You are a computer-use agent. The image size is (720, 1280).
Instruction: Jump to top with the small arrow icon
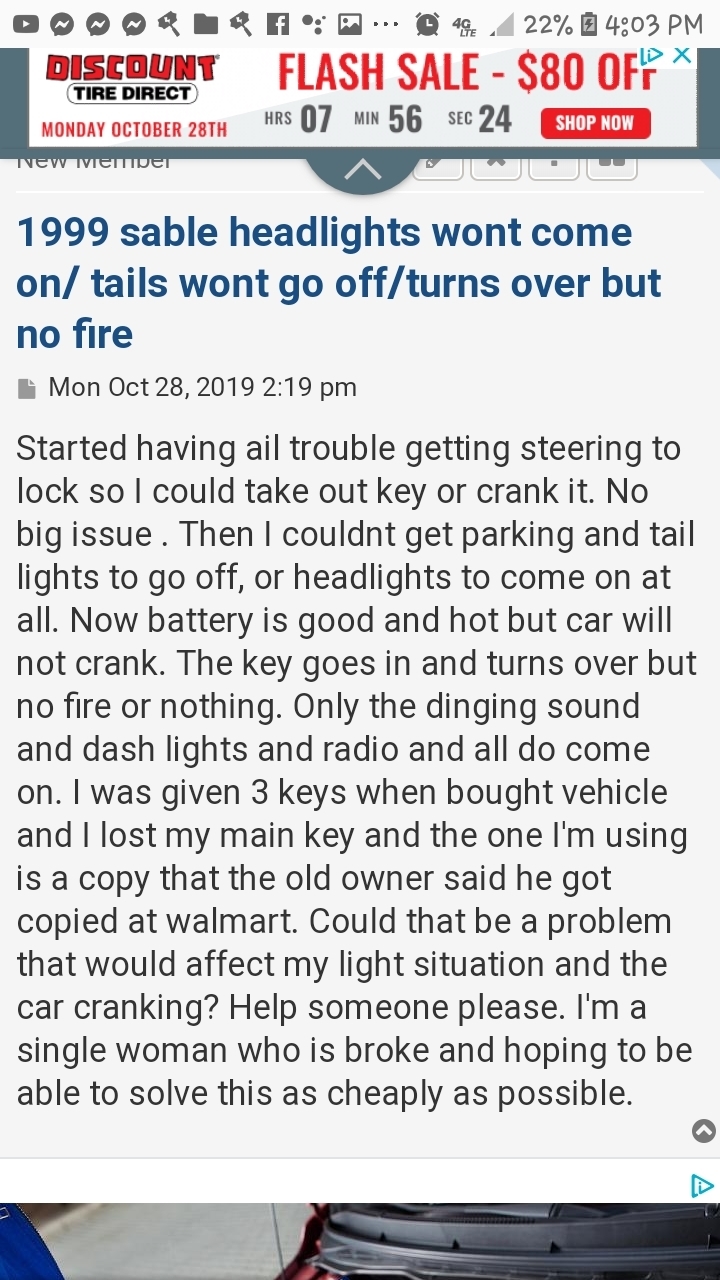(704, 1131)
